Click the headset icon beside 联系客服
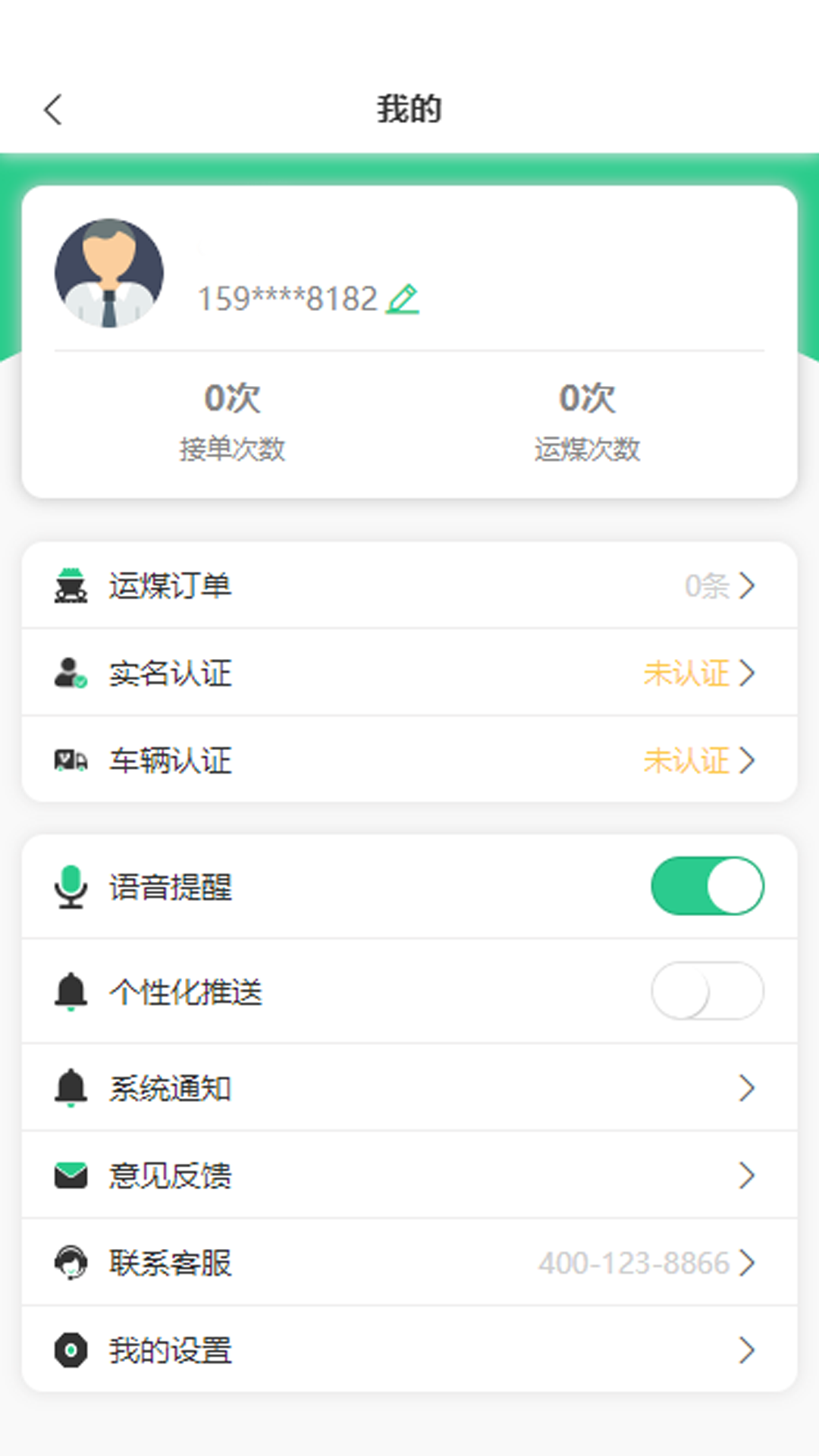 coord(70,1263)
